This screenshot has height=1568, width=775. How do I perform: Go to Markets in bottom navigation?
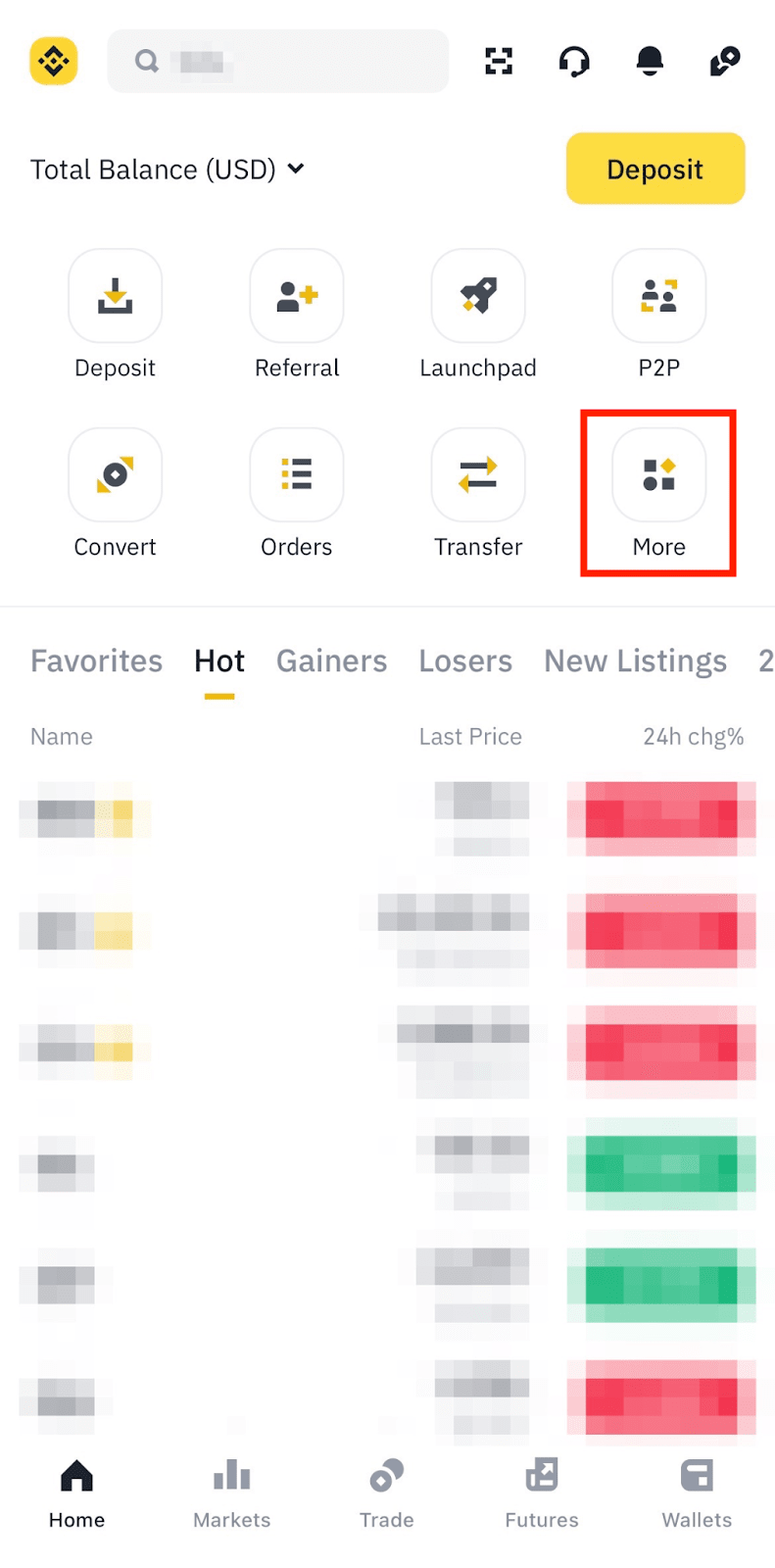coord(231,1494)
